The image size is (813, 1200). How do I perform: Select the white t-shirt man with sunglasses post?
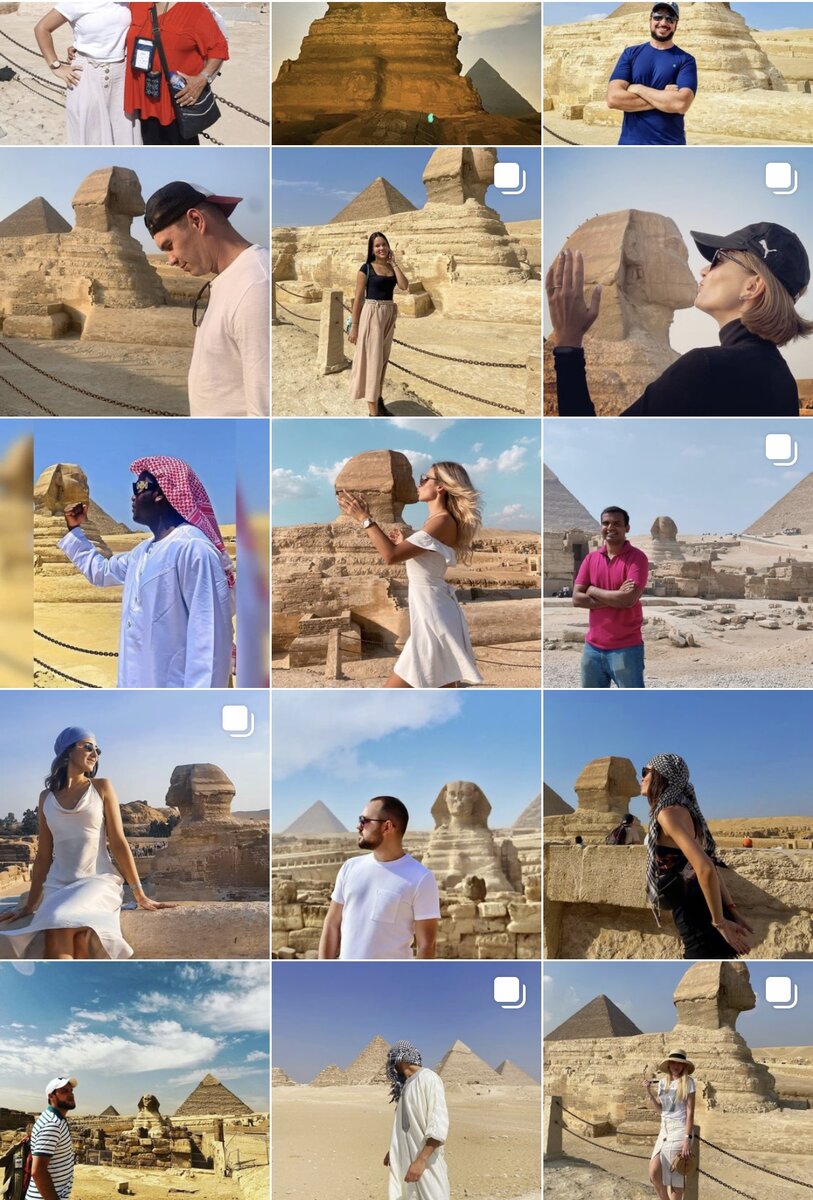coord(406,820)
